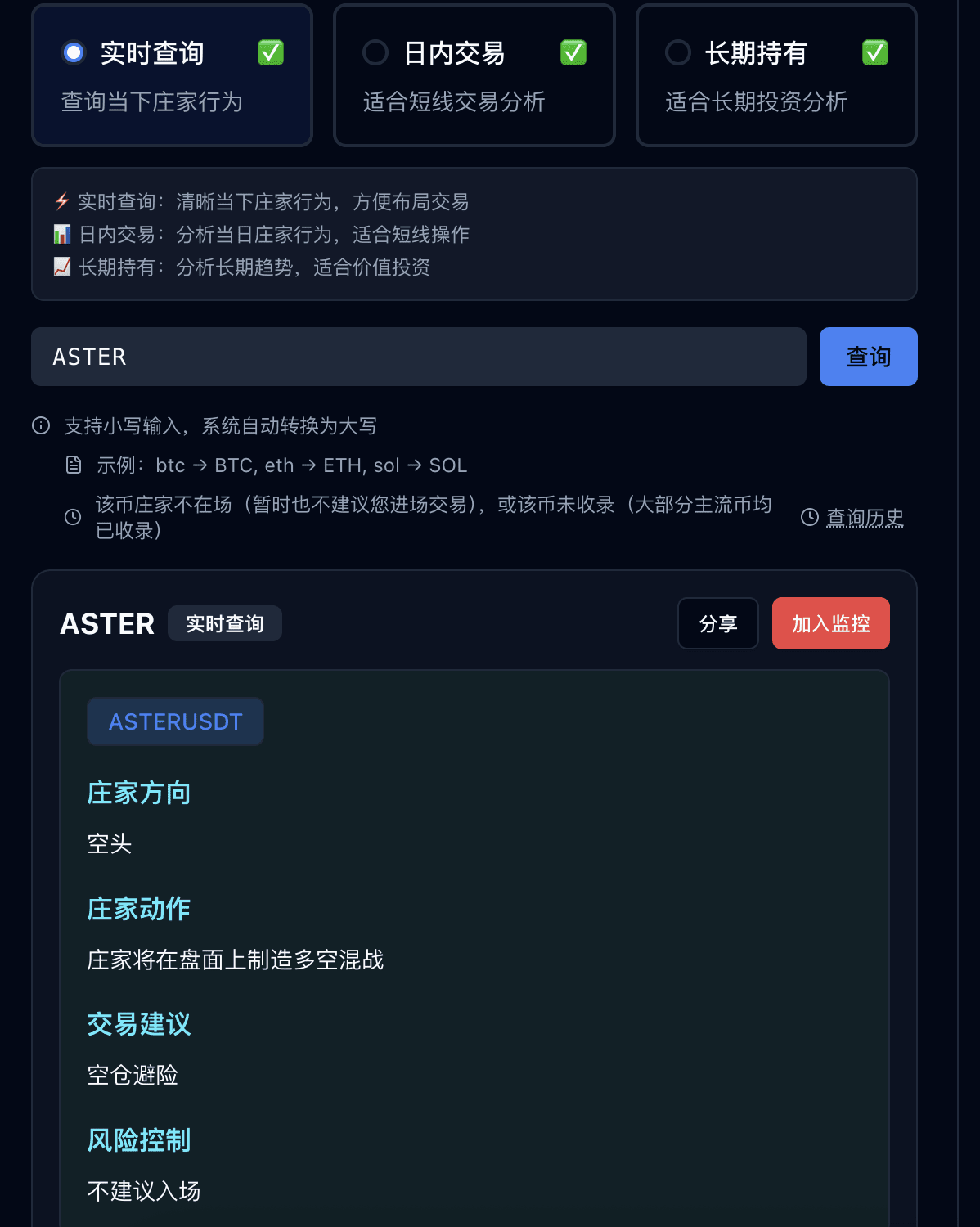Tap the blue 查询 button
Viewport: 980px width, 1227px height.
pyautogui.click(x=868, y=357)
